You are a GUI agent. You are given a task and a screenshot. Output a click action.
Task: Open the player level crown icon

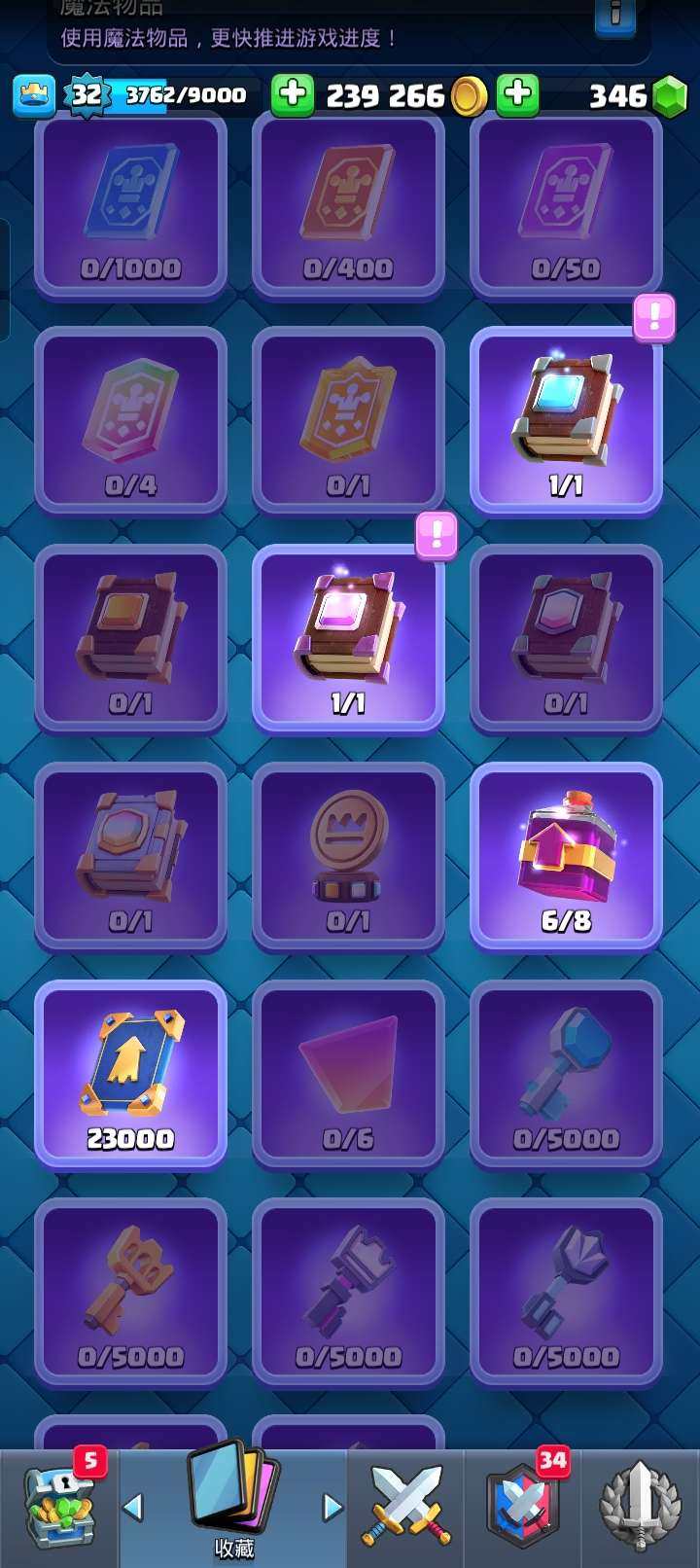point(34,95)
